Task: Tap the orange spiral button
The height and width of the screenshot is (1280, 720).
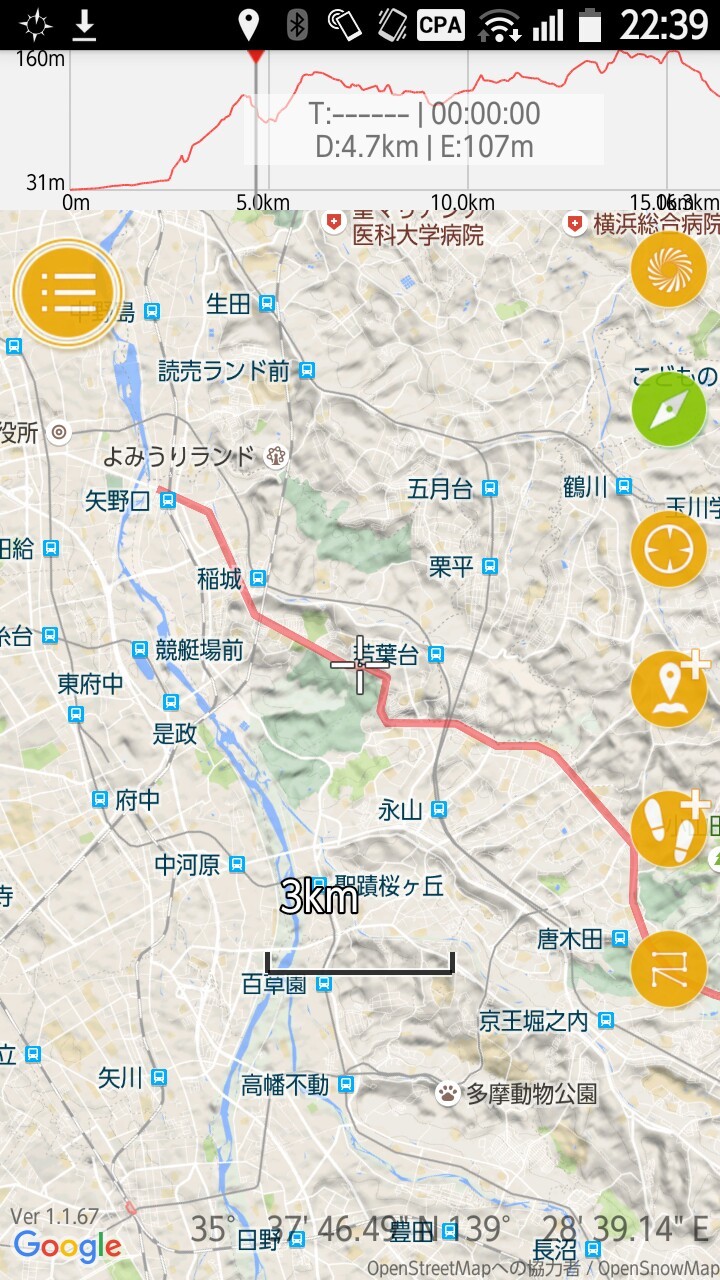Action: tap(668, 269)
